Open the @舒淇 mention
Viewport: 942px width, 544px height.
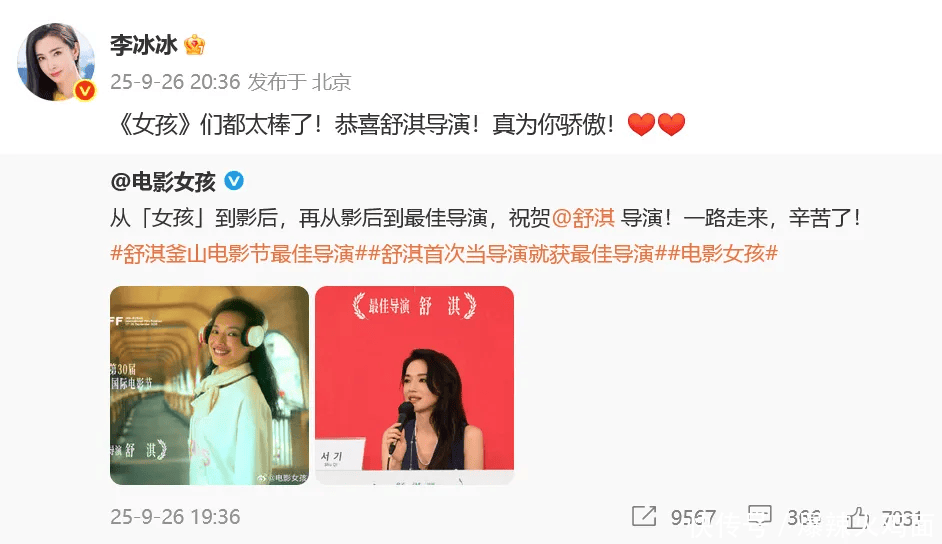tap(584, 217)
